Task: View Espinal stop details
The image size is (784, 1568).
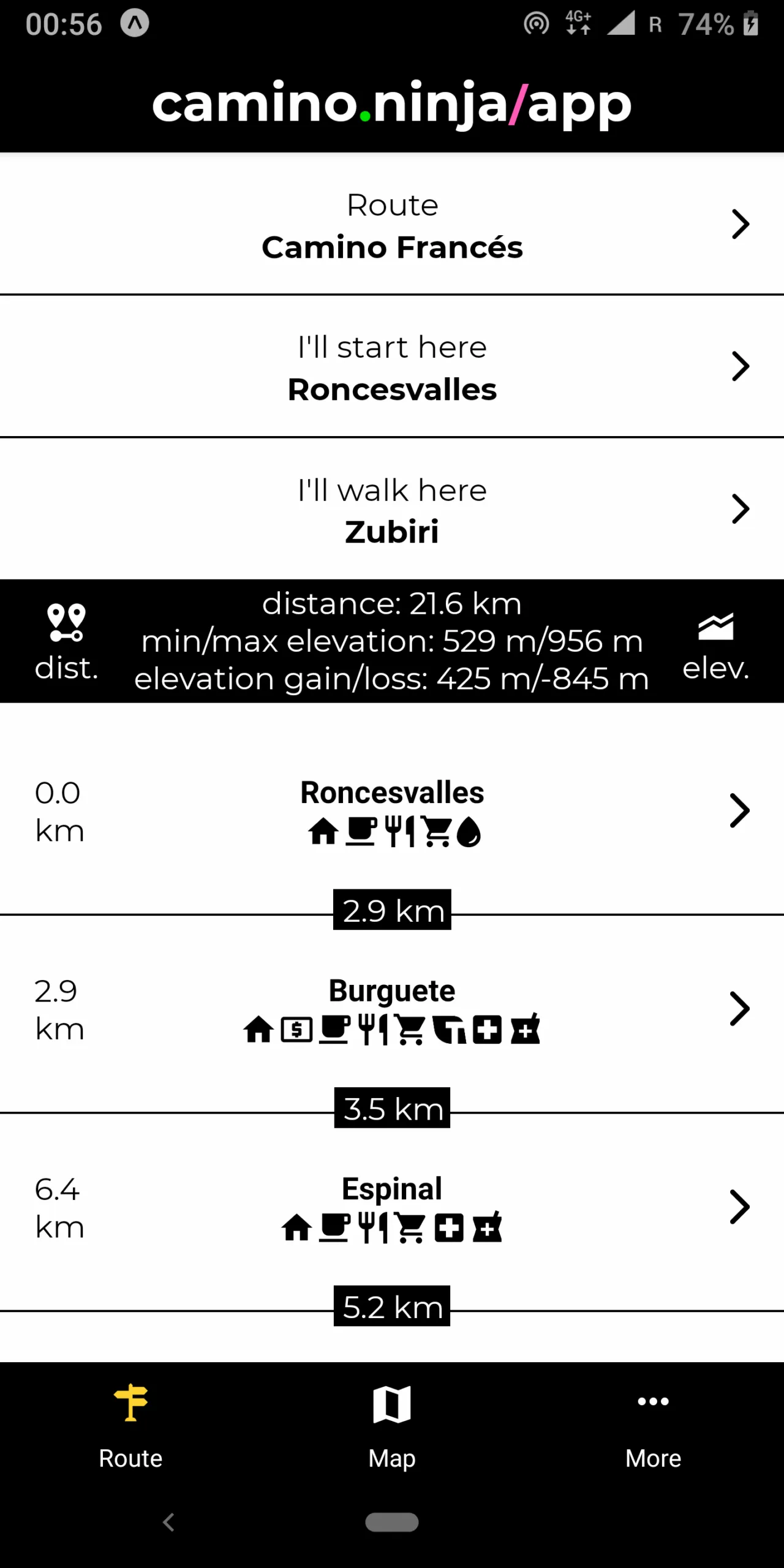Action: [392, 1207]
